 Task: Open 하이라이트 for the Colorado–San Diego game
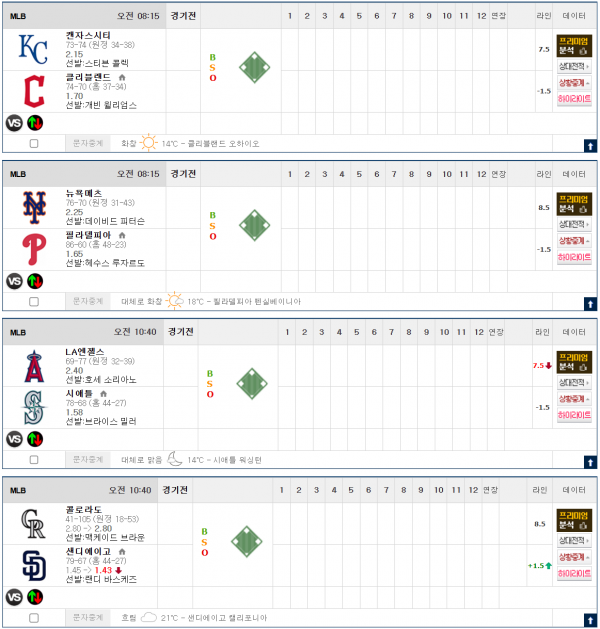[574, 573]
